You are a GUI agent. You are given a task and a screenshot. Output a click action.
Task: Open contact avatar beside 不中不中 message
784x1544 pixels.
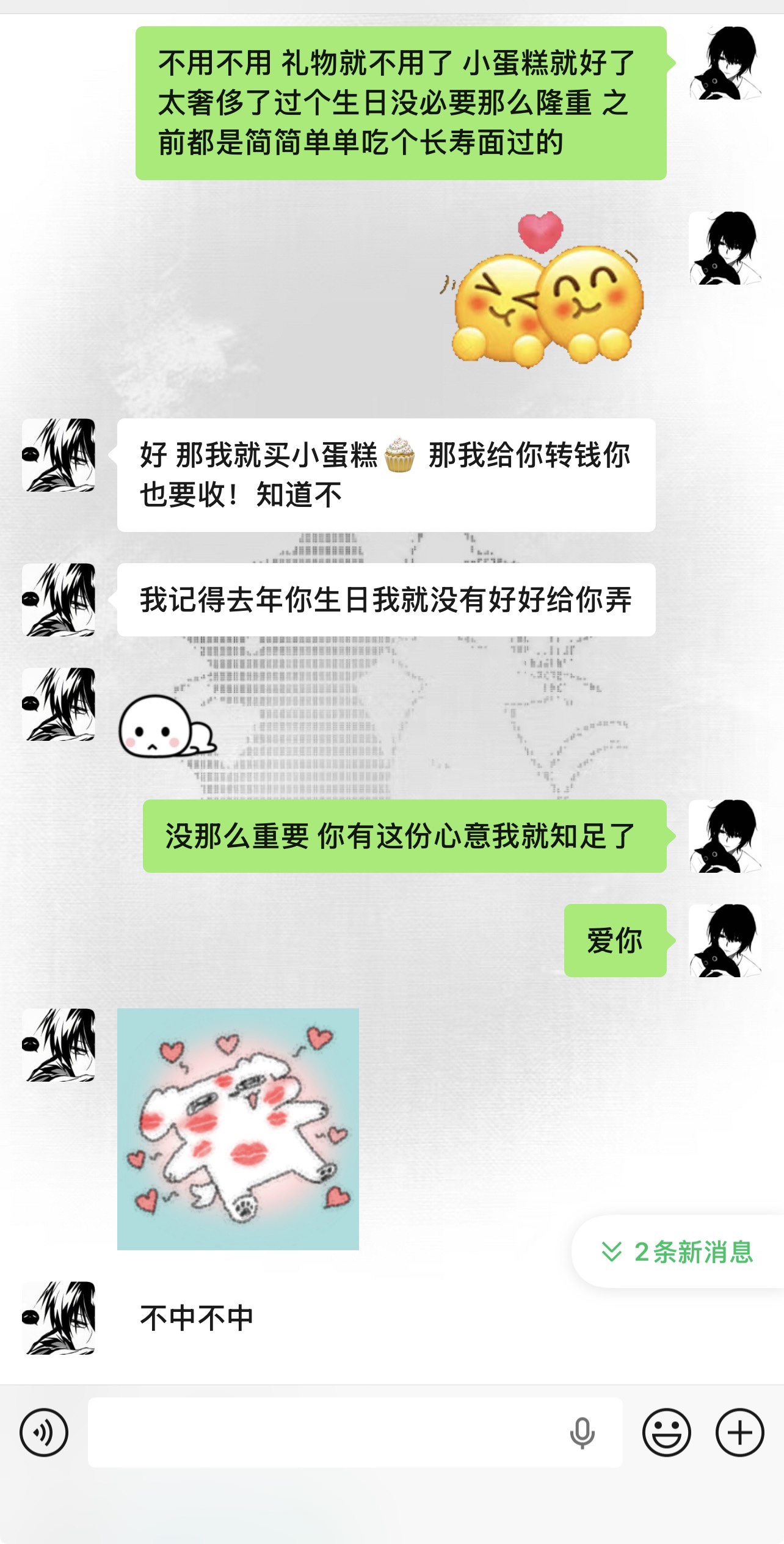(x=59, y=1318)
